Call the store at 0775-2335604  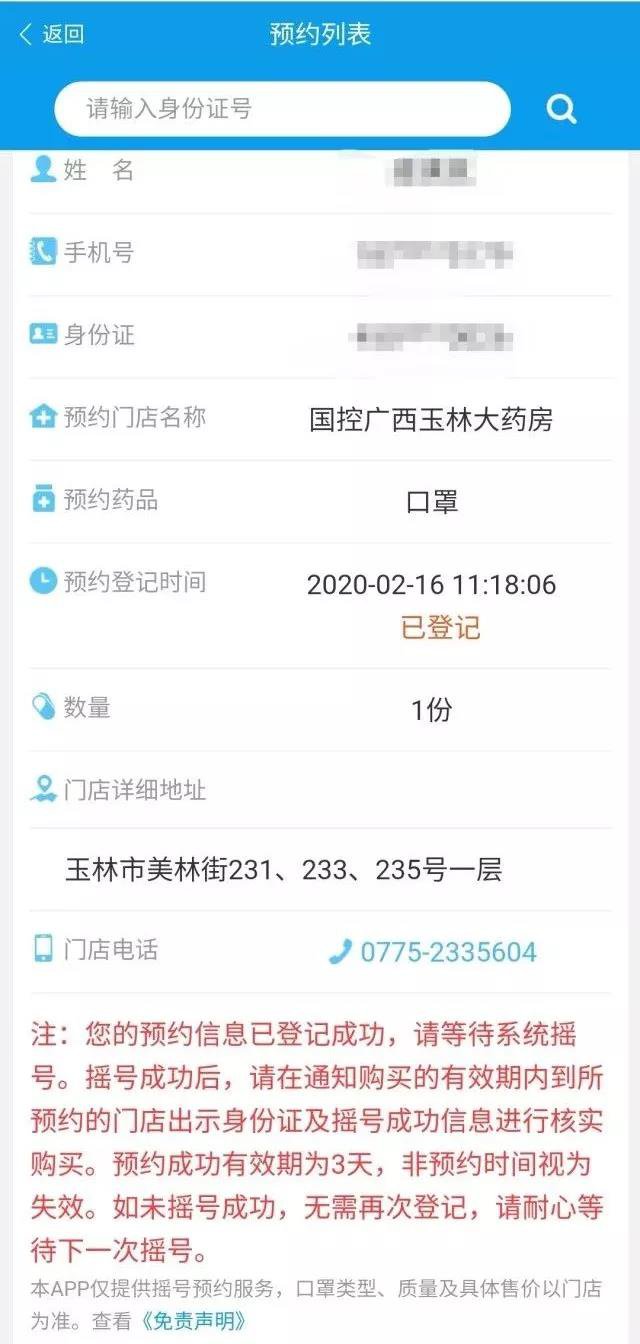(x=434, y=952)
